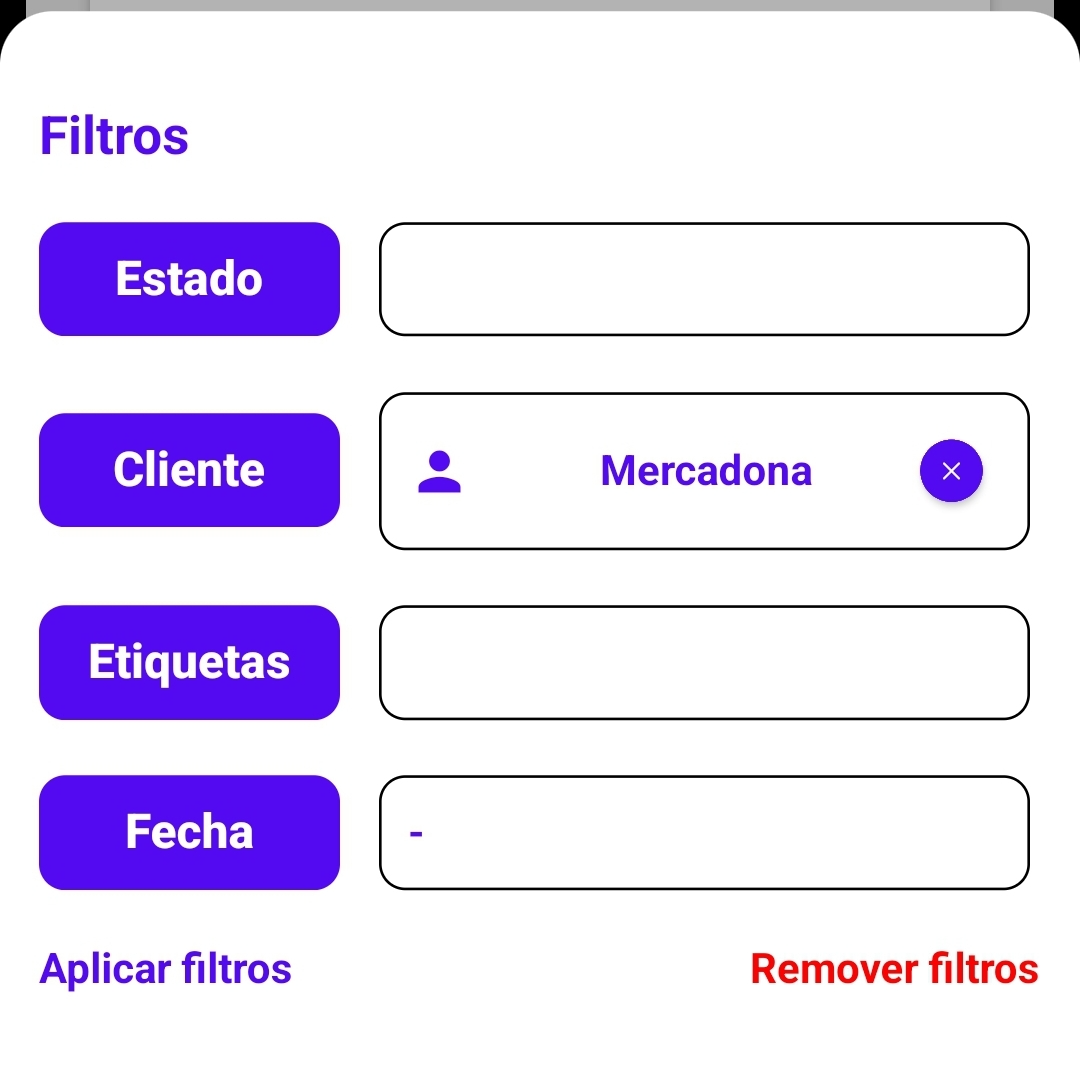The image size is (1080, 1087).
Task: Open the Fecha date range field
Action: point(704,832)
